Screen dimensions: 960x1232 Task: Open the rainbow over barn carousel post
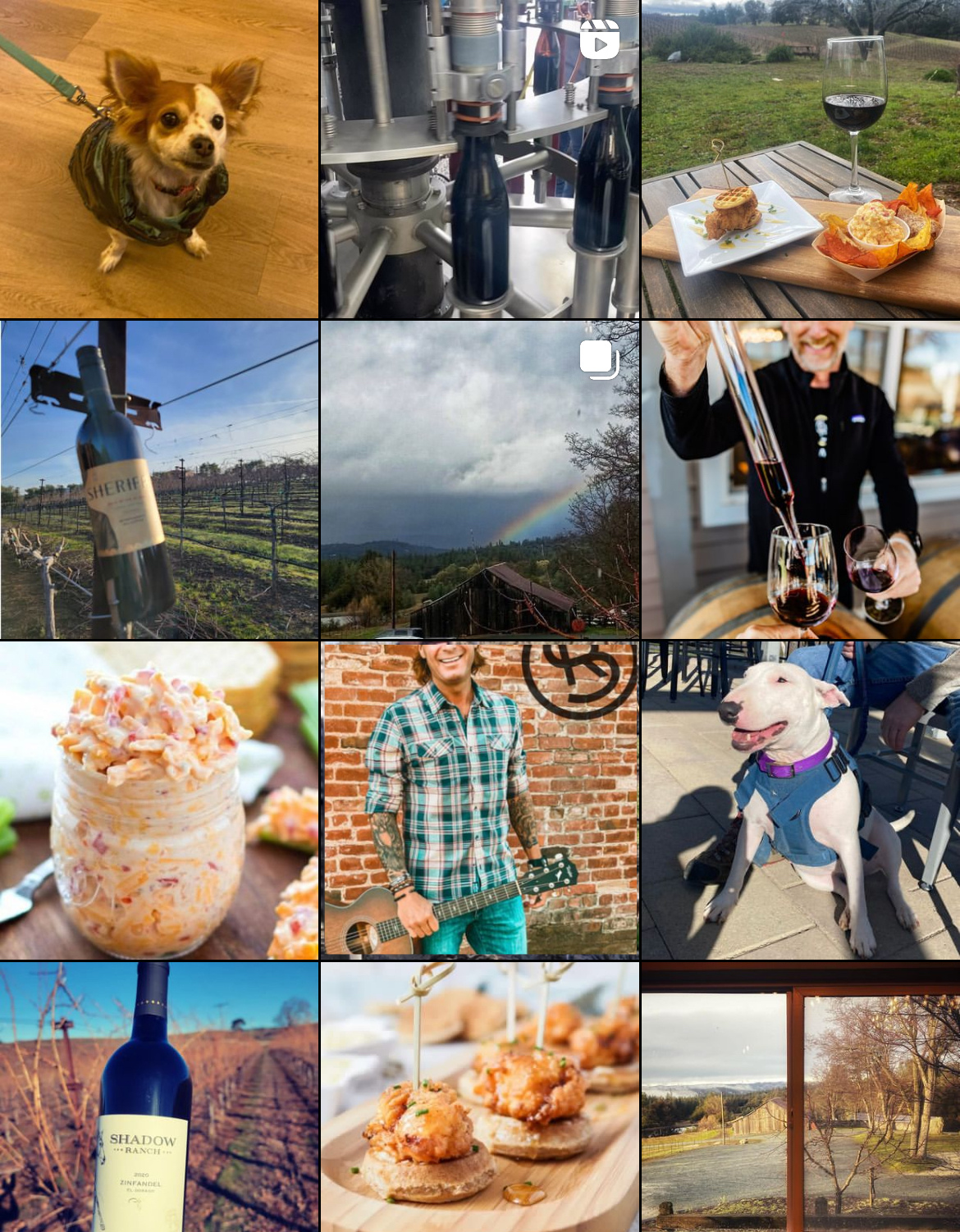tap(480, 480)
